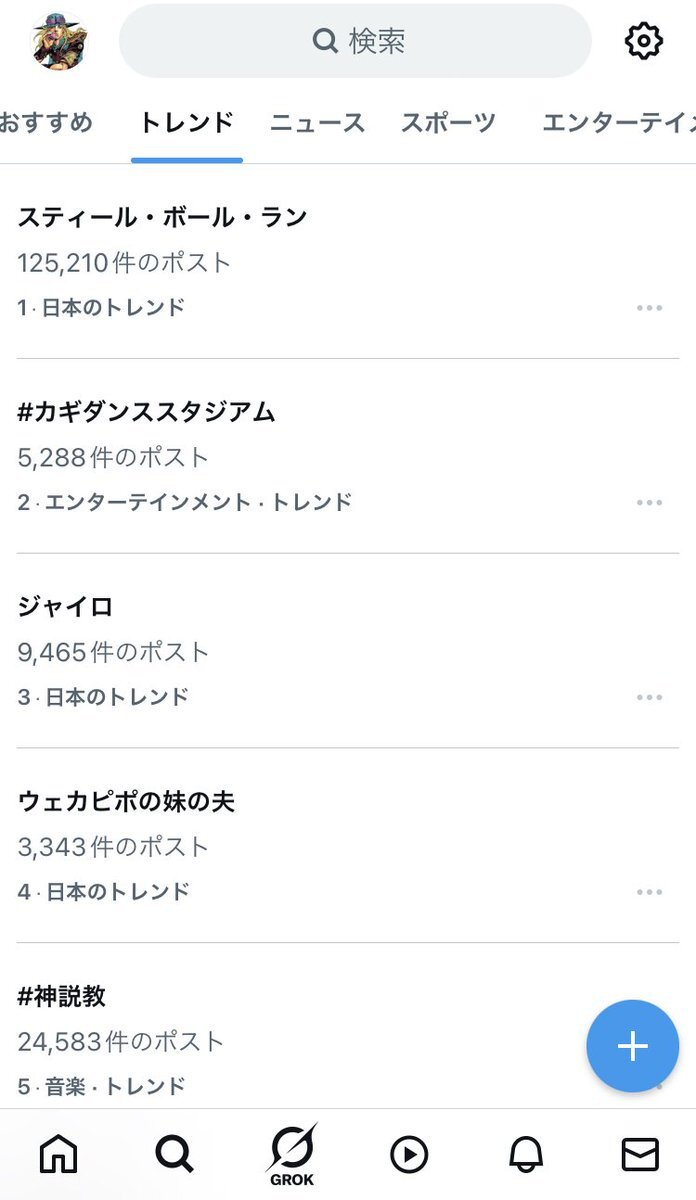Open more options for ジャイロ
This screenshot has height=1200, width=696.
click(649, 697)
